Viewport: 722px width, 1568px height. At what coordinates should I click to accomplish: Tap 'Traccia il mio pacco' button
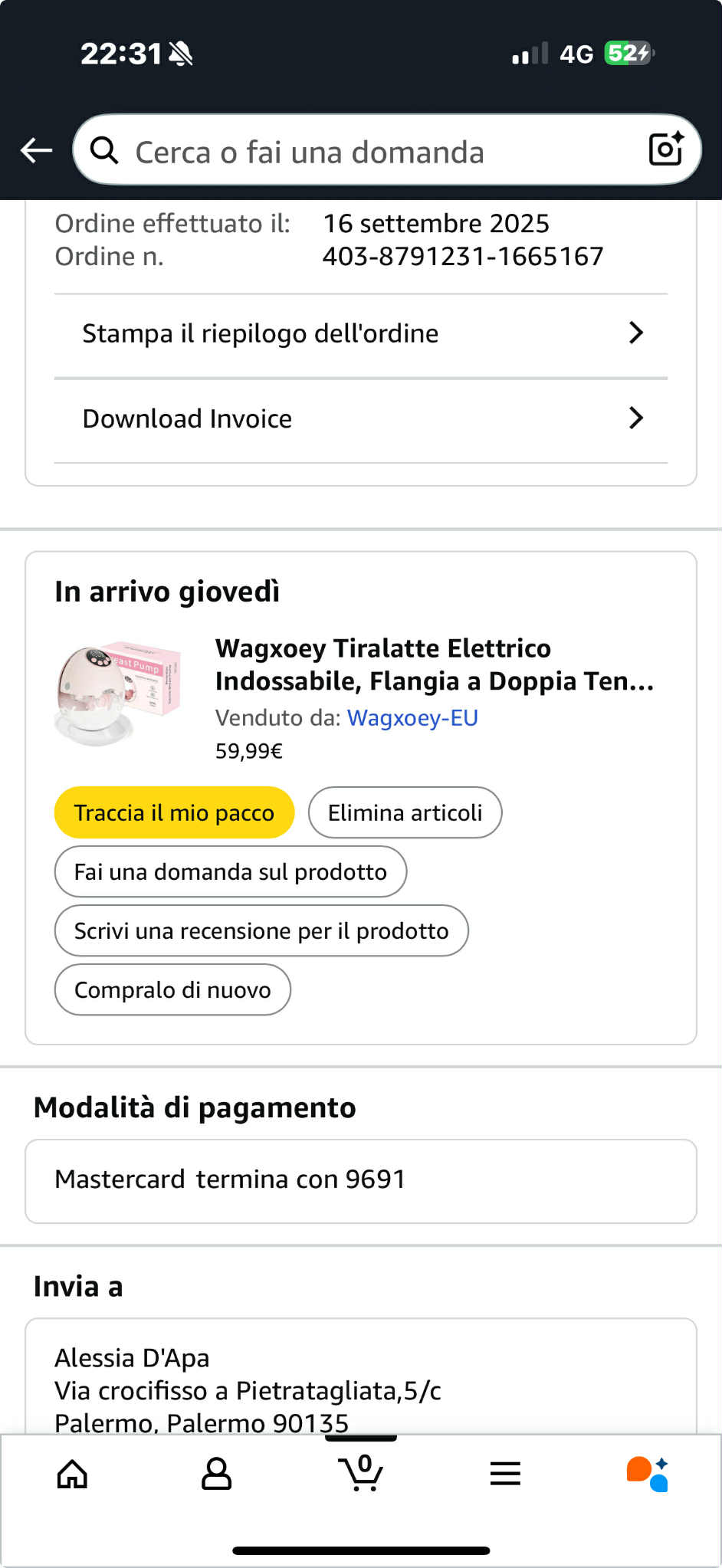click(x=174, y=813)
